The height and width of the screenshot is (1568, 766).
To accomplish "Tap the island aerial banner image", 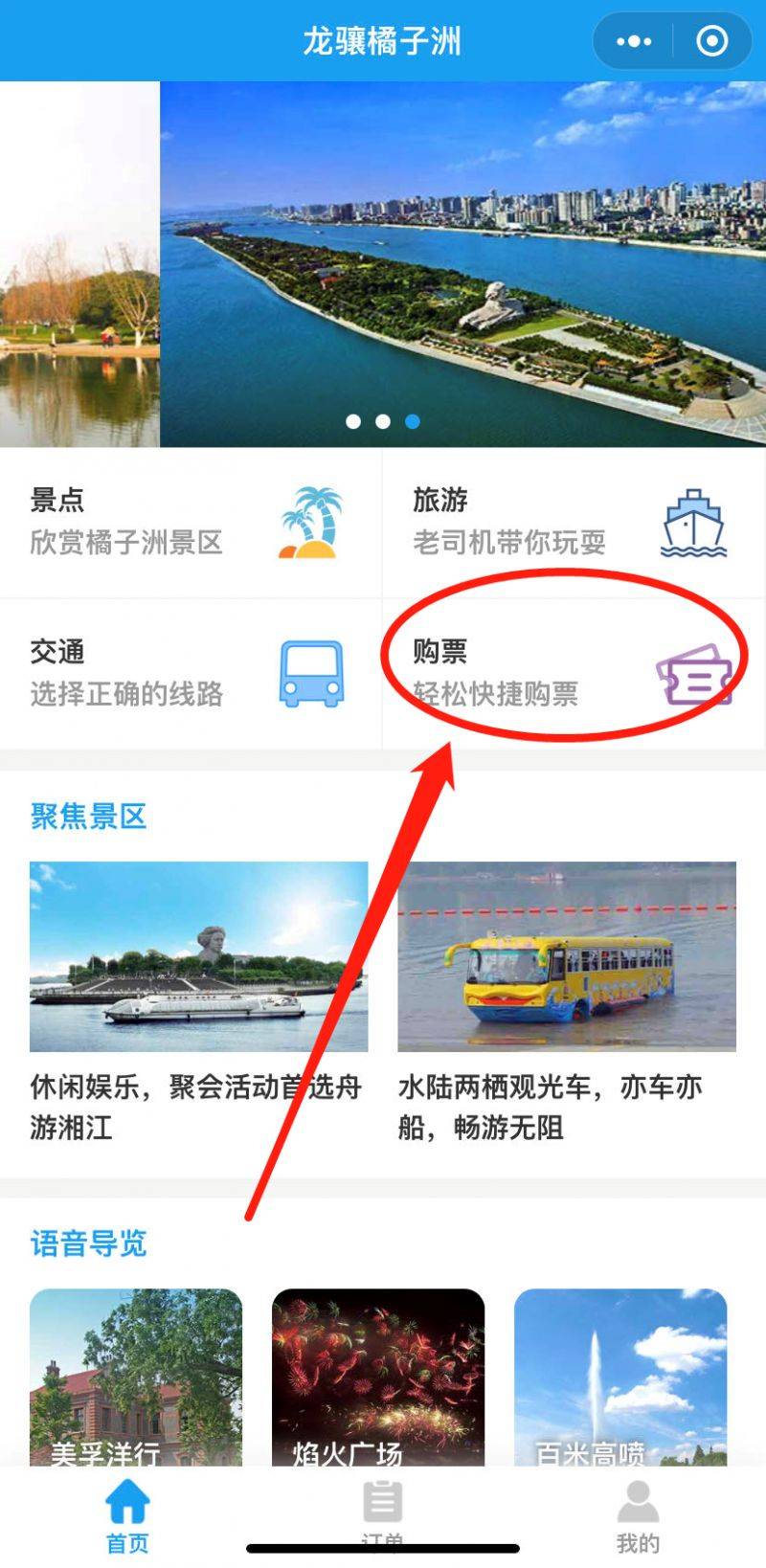I will tap(462, 263).
